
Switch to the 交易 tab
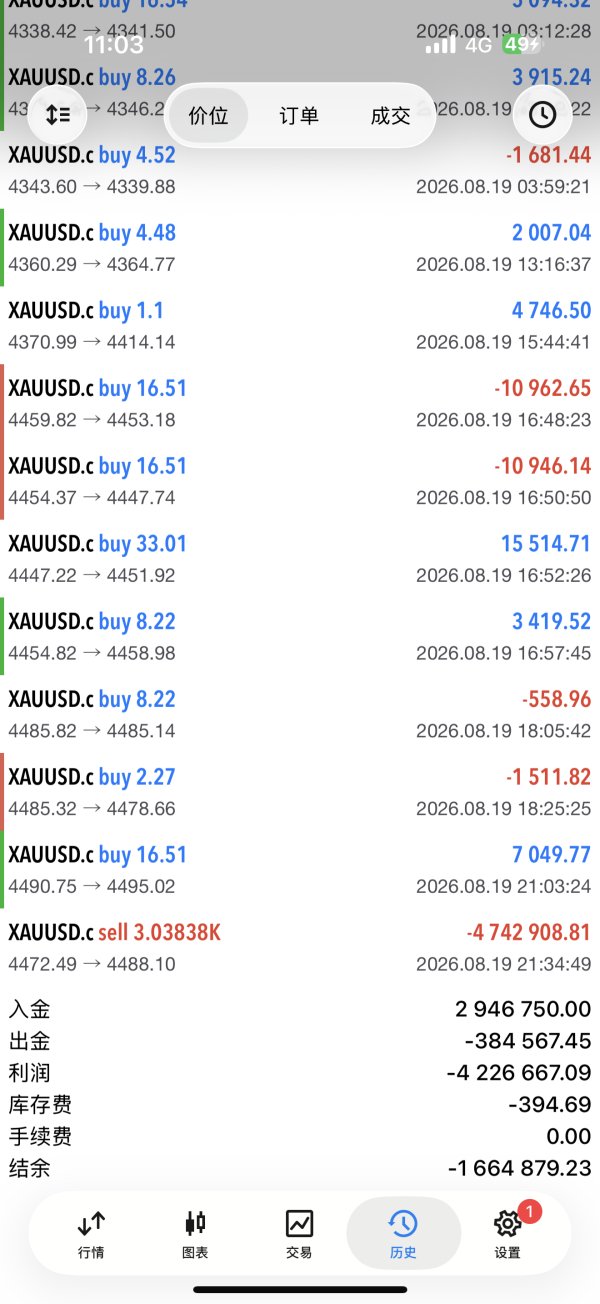point(299,1233)
